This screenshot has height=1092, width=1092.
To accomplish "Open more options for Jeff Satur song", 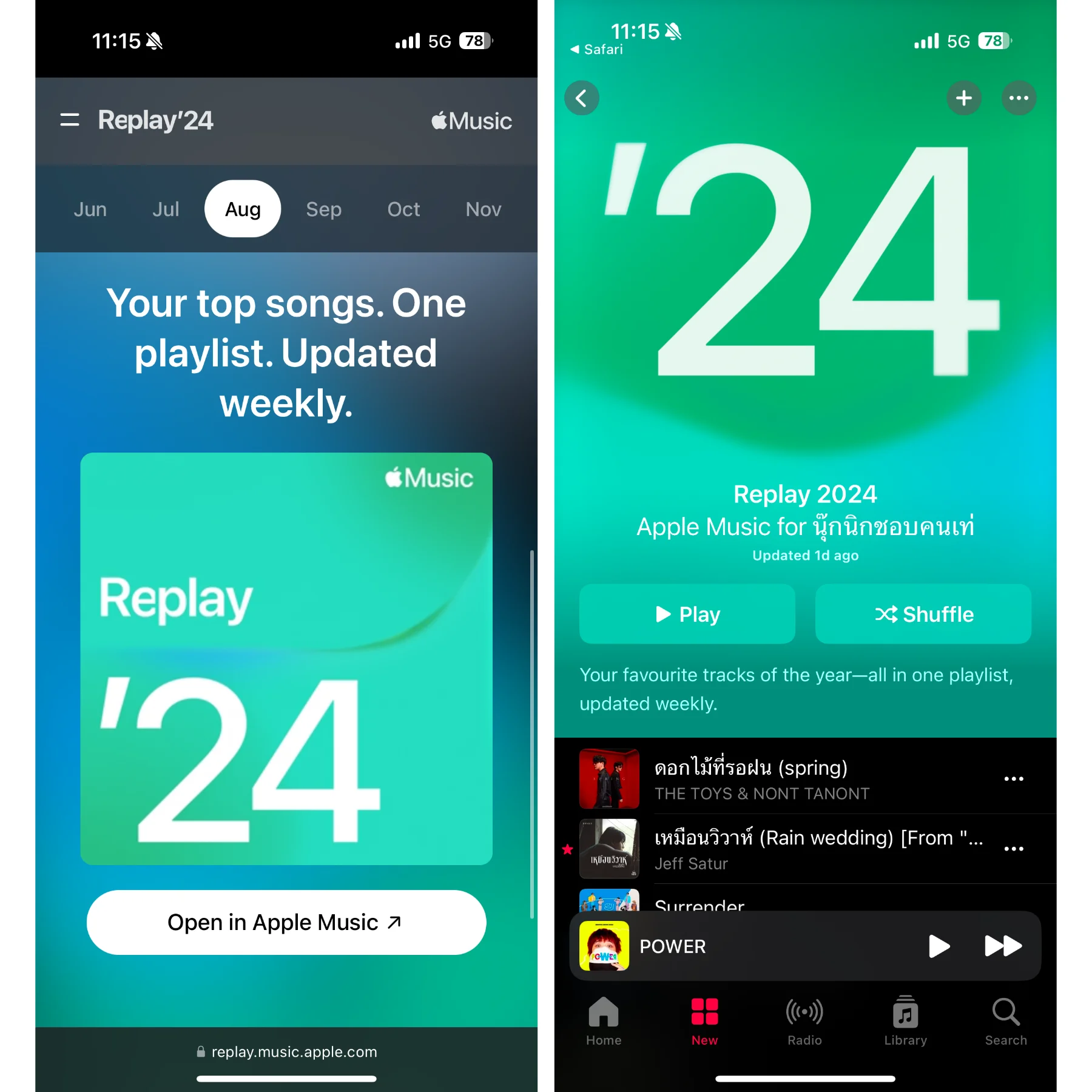I will pos(1013,849).
